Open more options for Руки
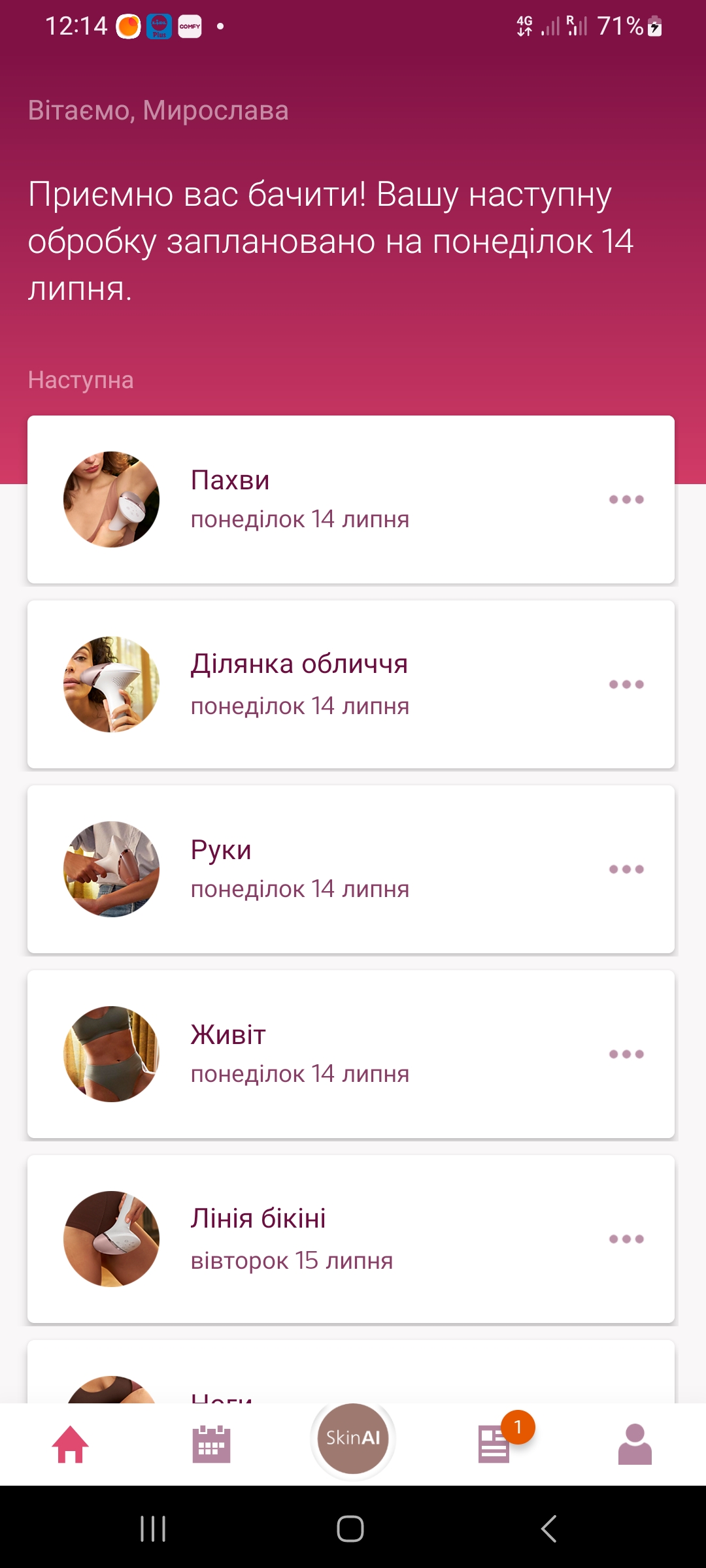 tap(626, 869)
